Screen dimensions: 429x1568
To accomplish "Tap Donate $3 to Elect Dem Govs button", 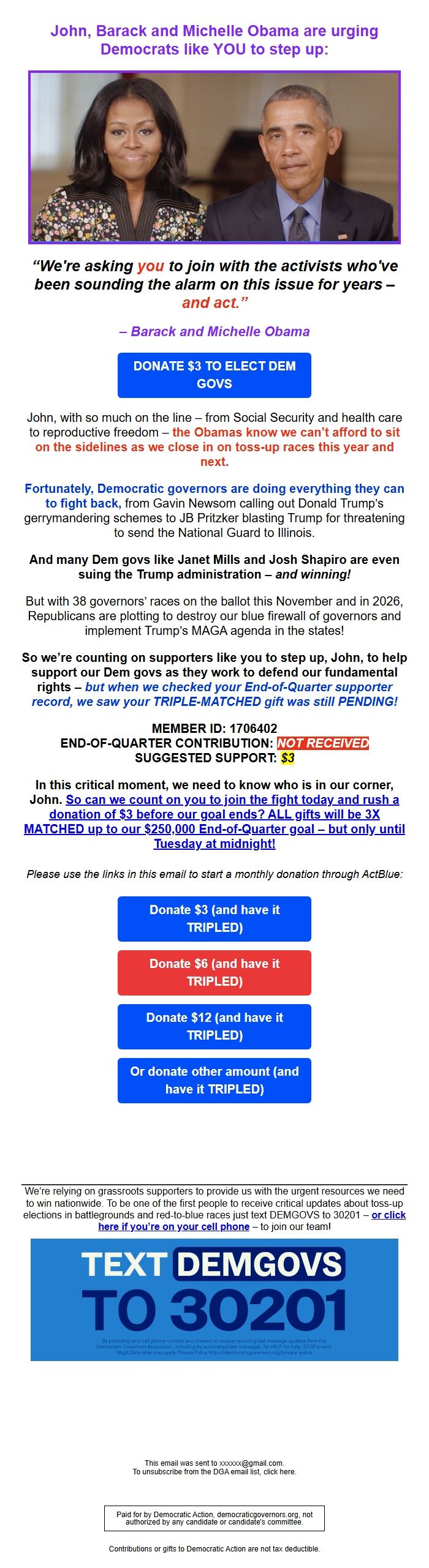I will coord(214,375).
